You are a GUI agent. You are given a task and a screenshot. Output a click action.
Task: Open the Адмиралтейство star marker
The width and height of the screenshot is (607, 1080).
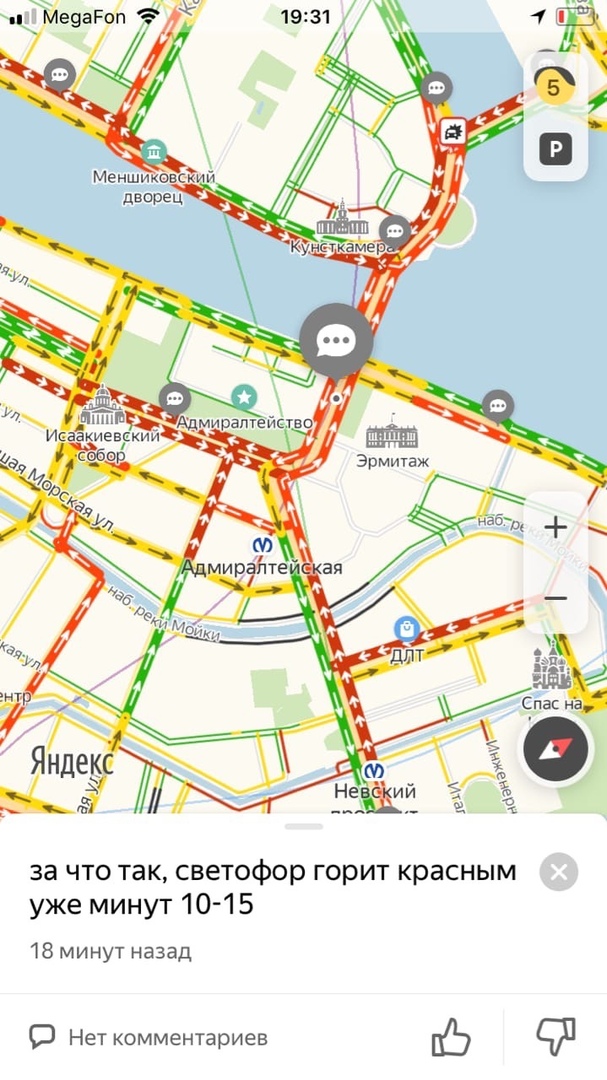click(x=244, y=397)
